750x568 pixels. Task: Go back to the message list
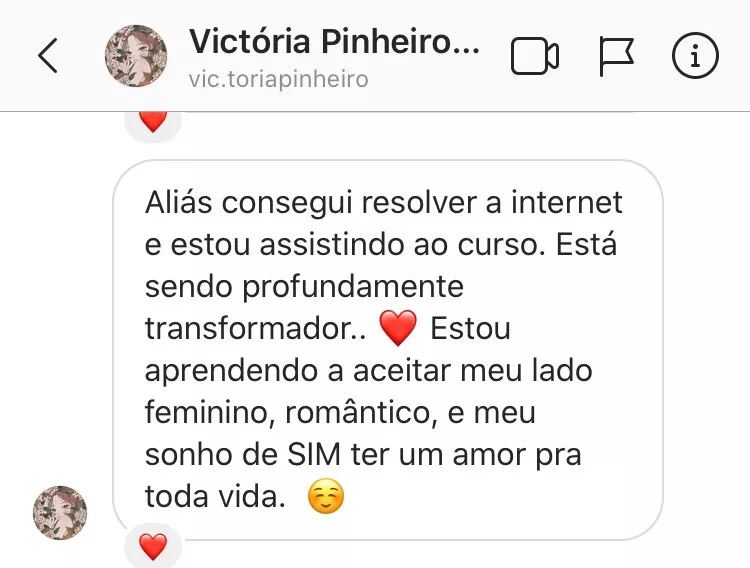(48, 56)
